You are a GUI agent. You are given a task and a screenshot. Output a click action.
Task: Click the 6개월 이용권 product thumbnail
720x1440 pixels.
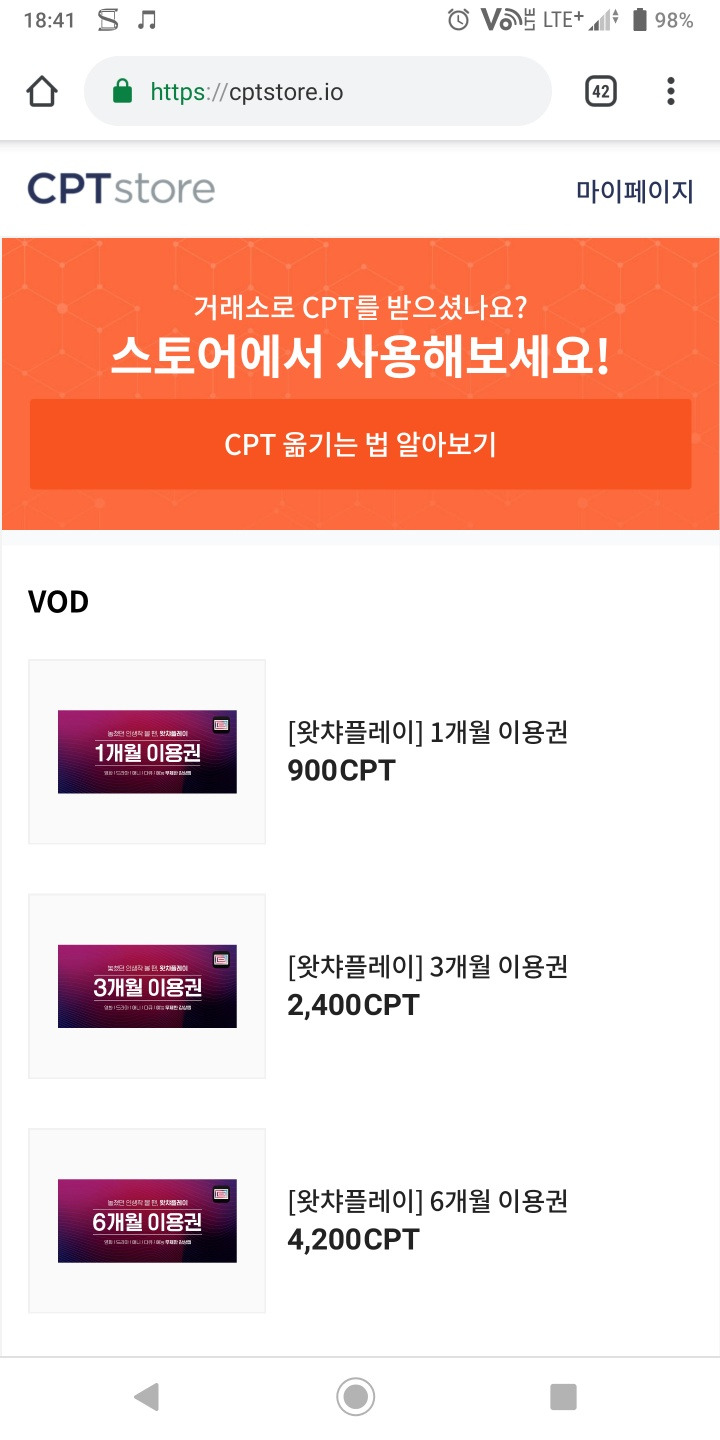click(146, 1220)
